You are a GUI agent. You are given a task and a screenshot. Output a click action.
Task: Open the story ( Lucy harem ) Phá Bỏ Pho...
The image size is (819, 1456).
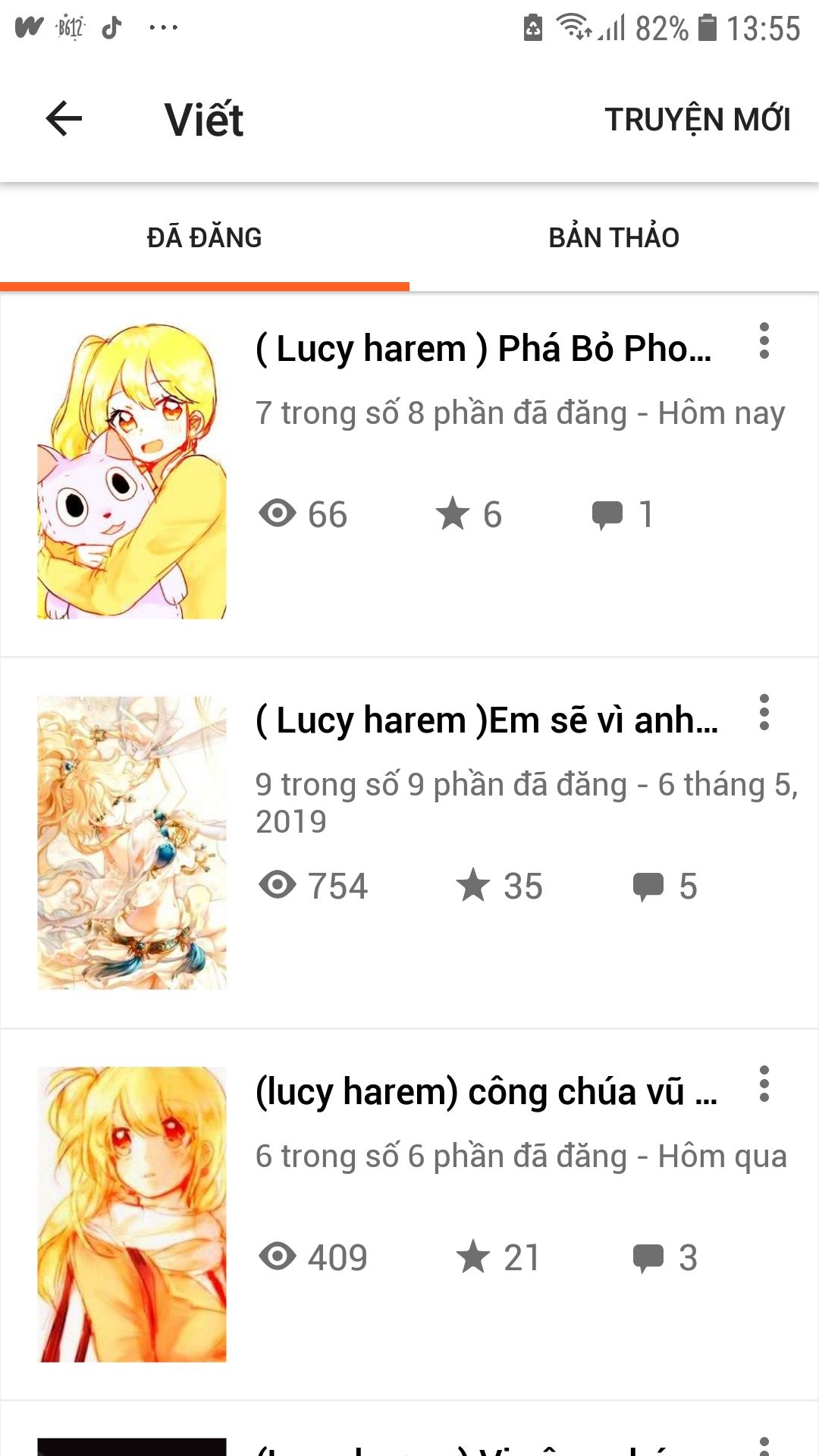[x=483, y=350]
